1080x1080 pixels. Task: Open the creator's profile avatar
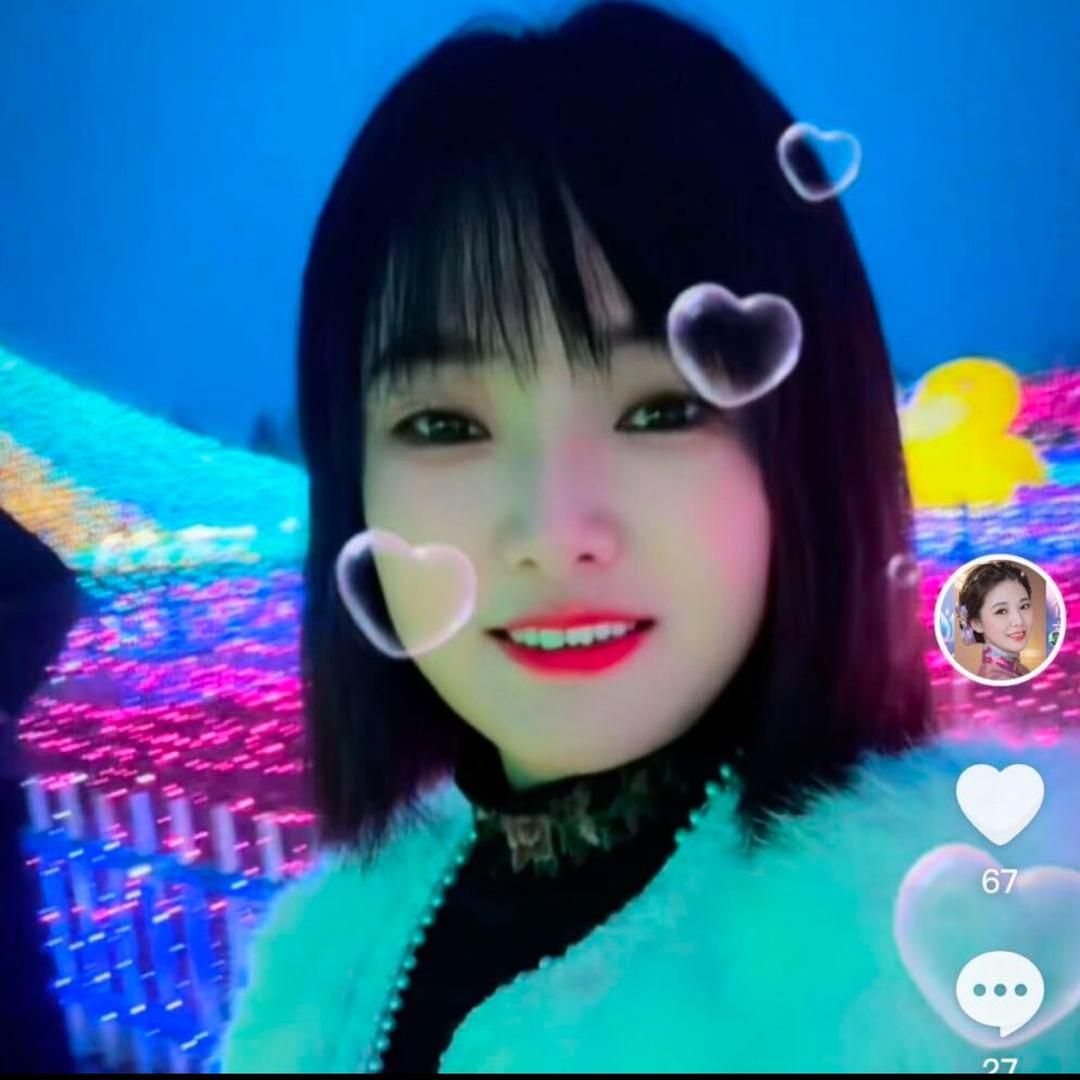pos(999,620)
